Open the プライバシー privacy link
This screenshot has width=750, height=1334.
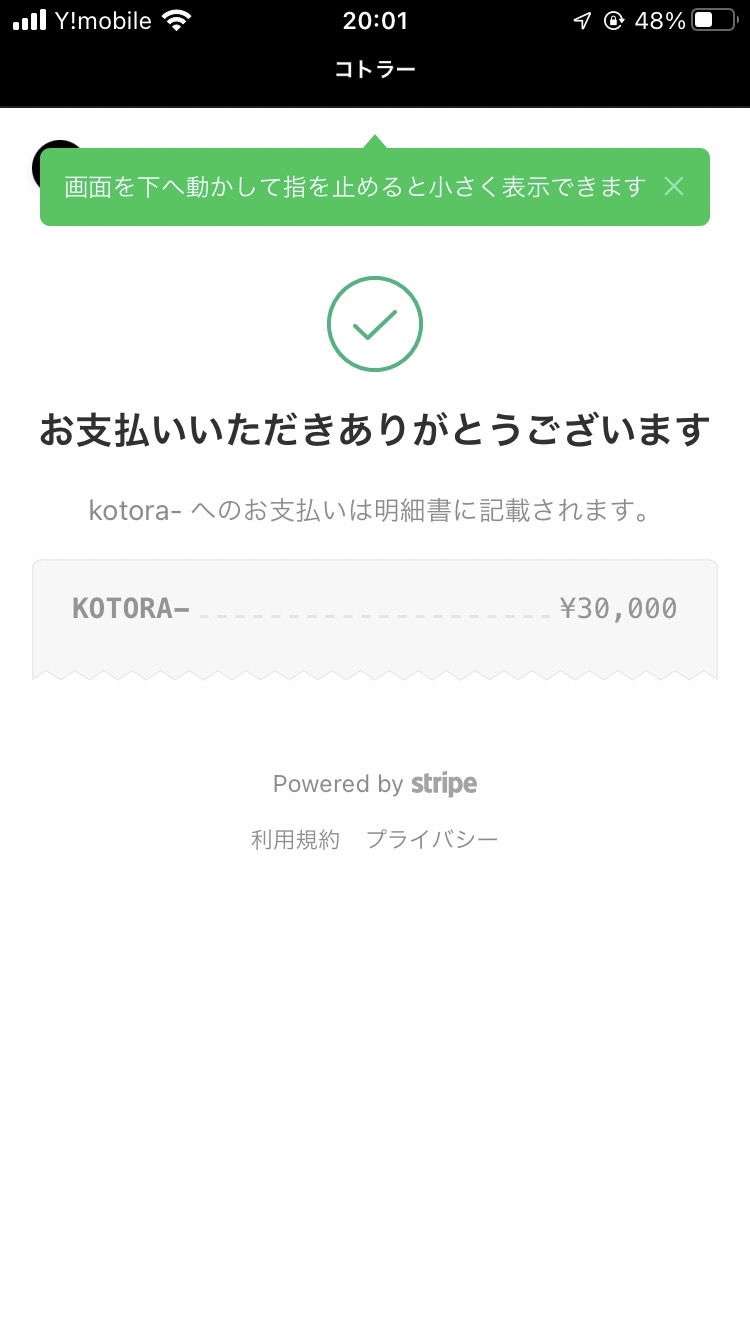(x=432, y=839)
